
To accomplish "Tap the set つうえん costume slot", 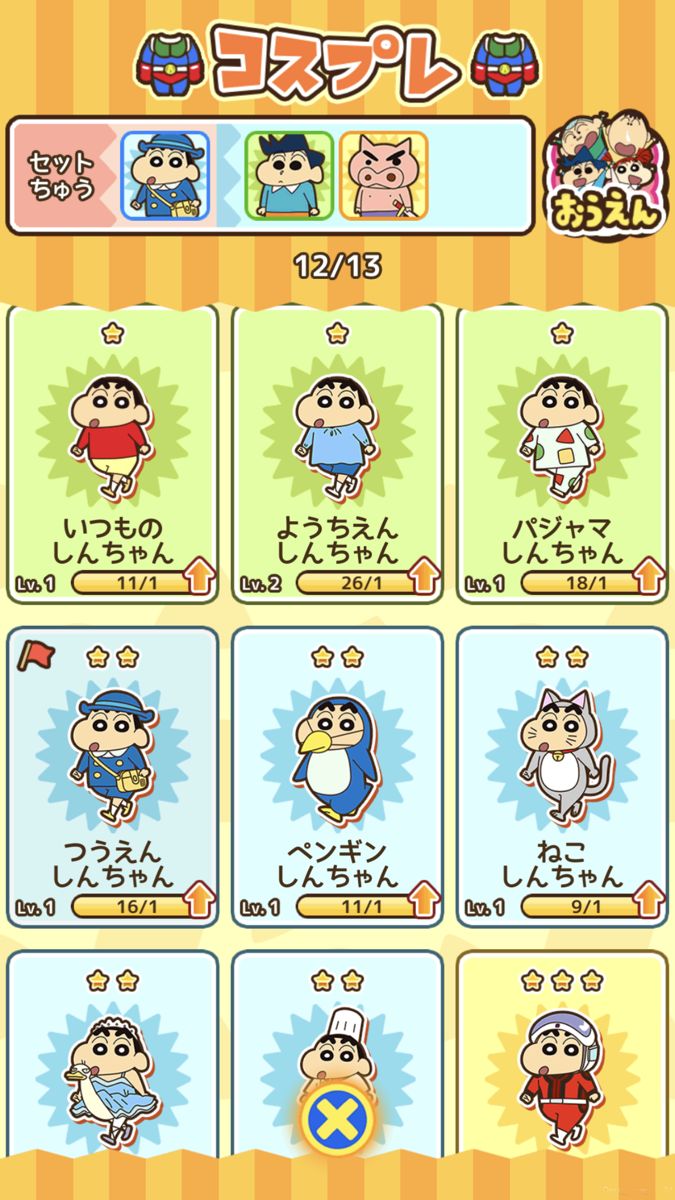I will [x=165, y=175].
